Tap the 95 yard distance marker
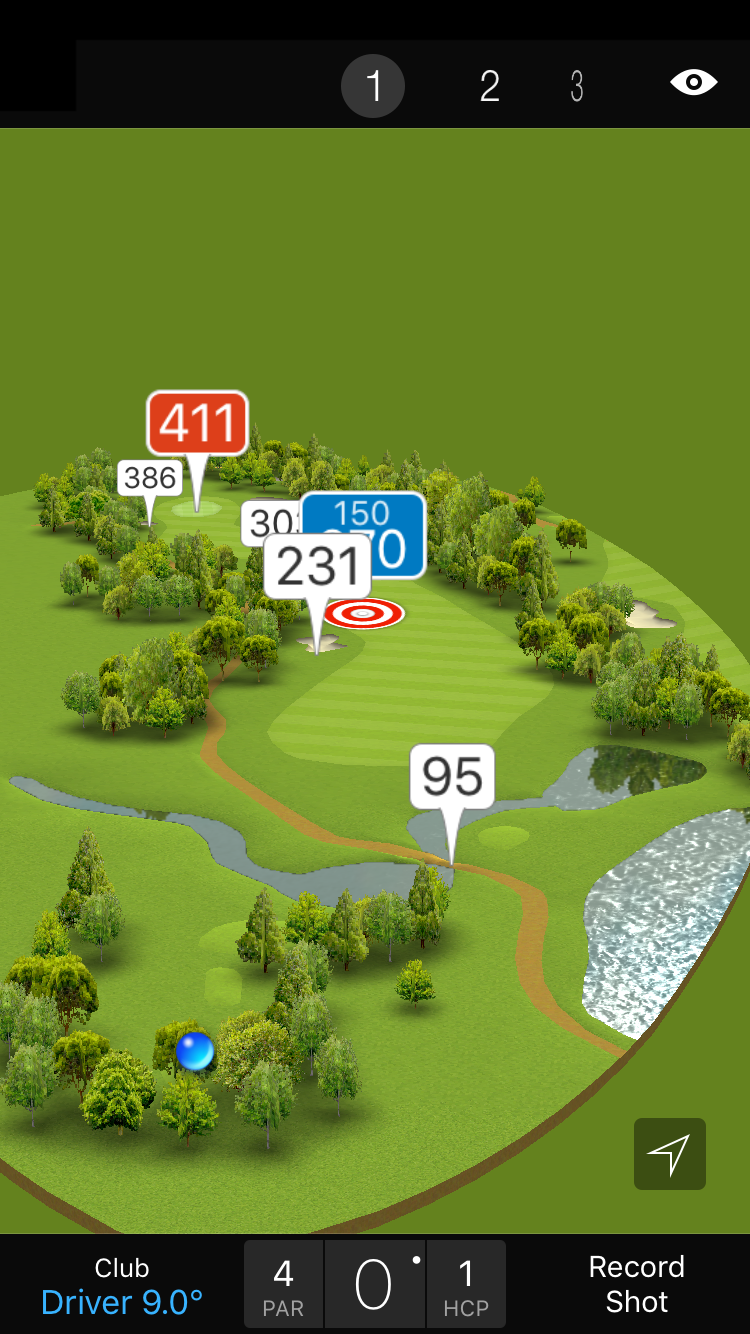 point(452,777)
